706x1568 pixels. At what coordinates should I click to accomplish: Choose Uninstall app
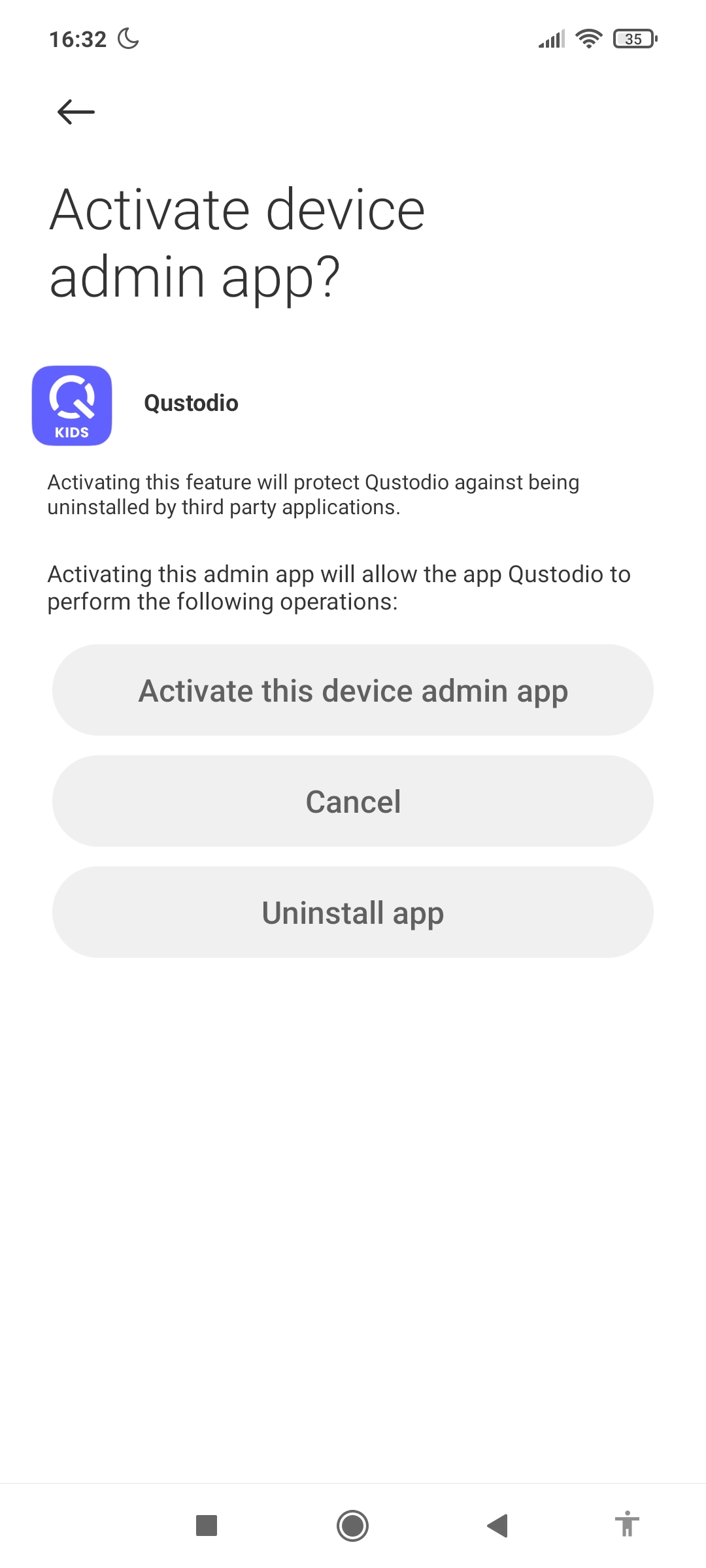pyautogui.click(x=352, y=913)
